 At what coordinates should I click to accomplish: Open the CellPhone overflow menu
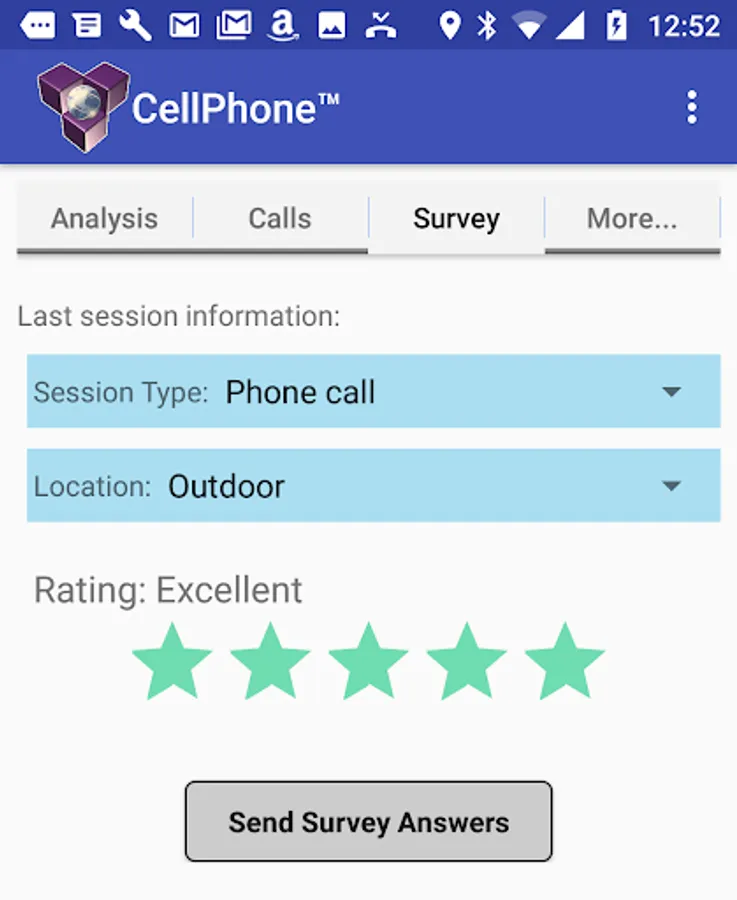pyautogui.click(x=692, y=106)
